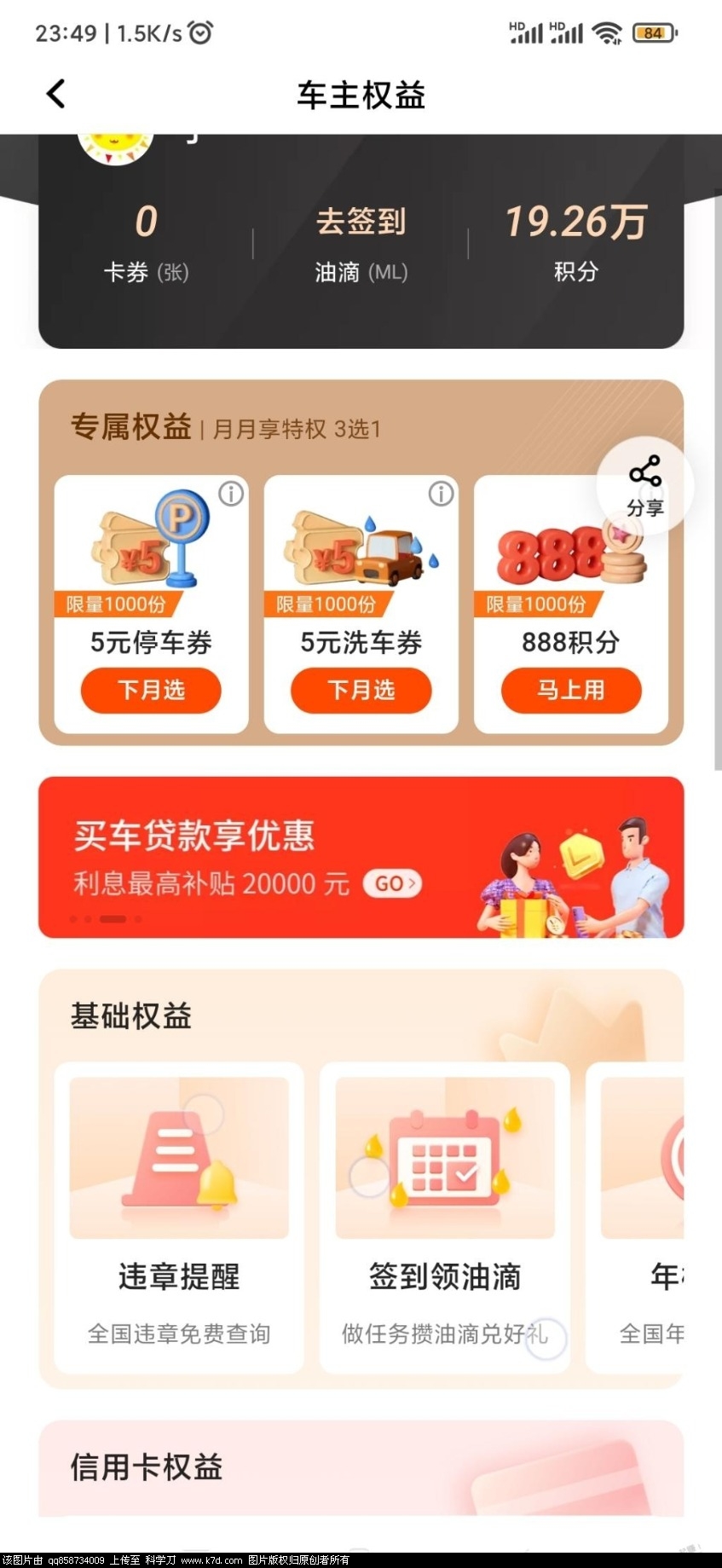
Task: Open the 买车贷款享优惠 banner
Action: [361, 857]
